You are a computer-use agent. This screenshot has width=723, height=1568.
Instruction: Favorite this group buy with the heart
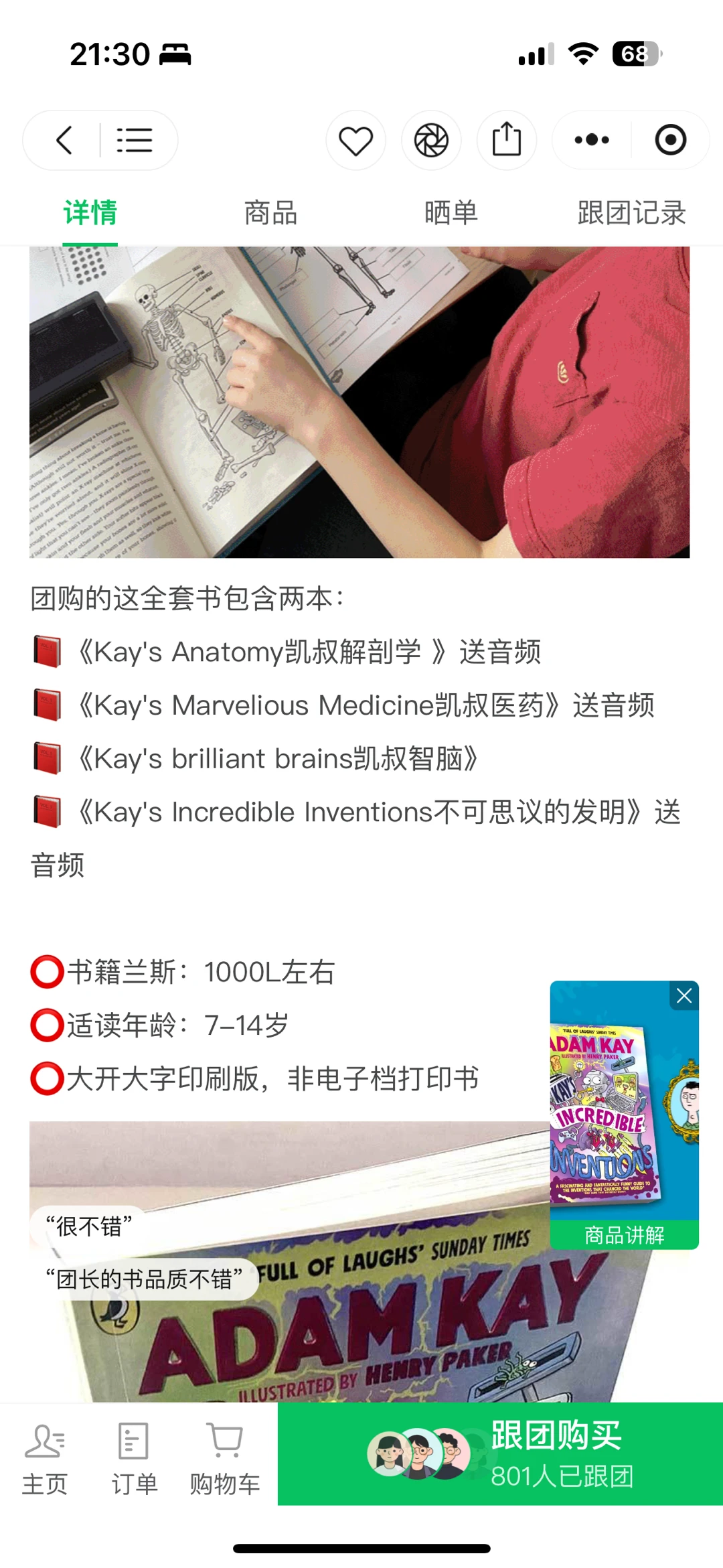[x=355, y=141]
